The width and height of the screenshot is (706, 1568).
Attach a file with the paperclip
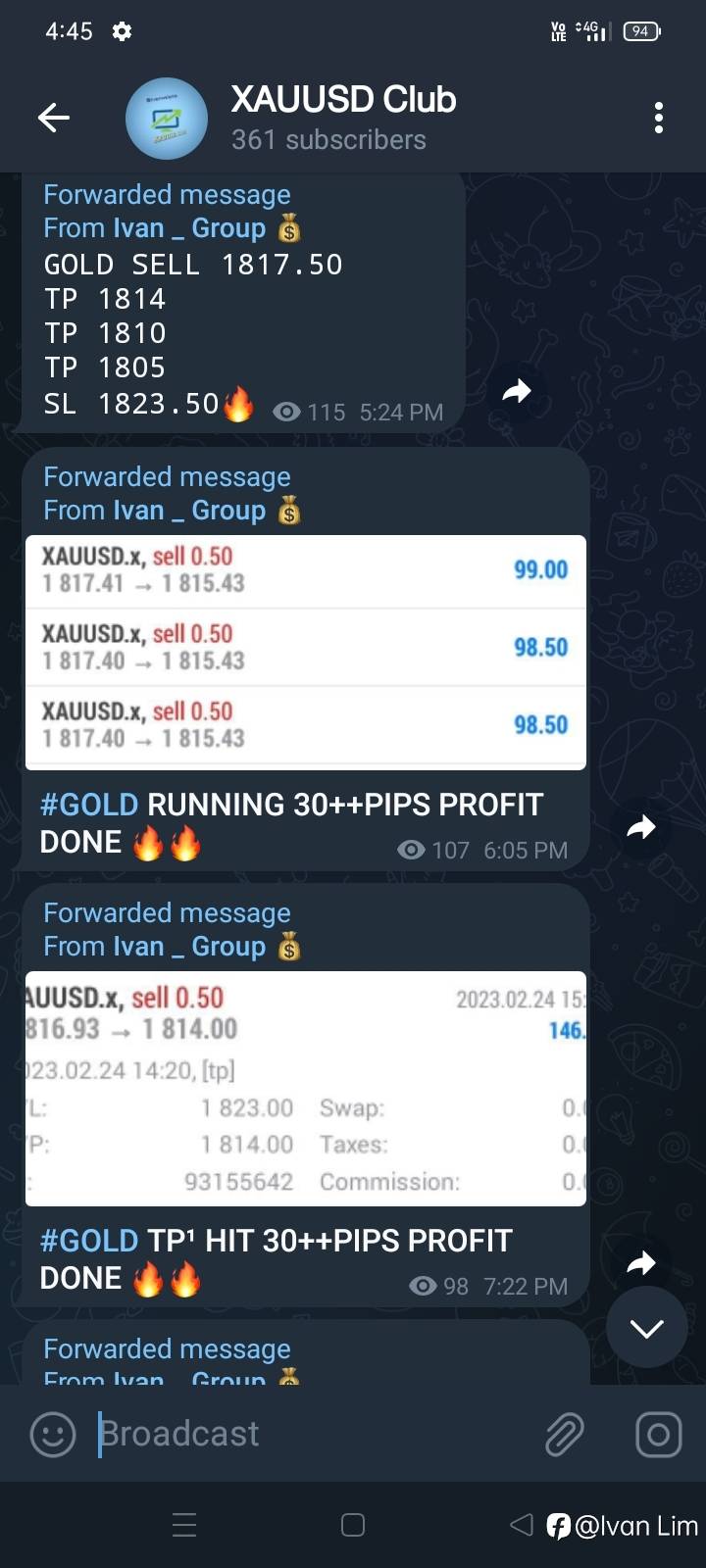565,1435
